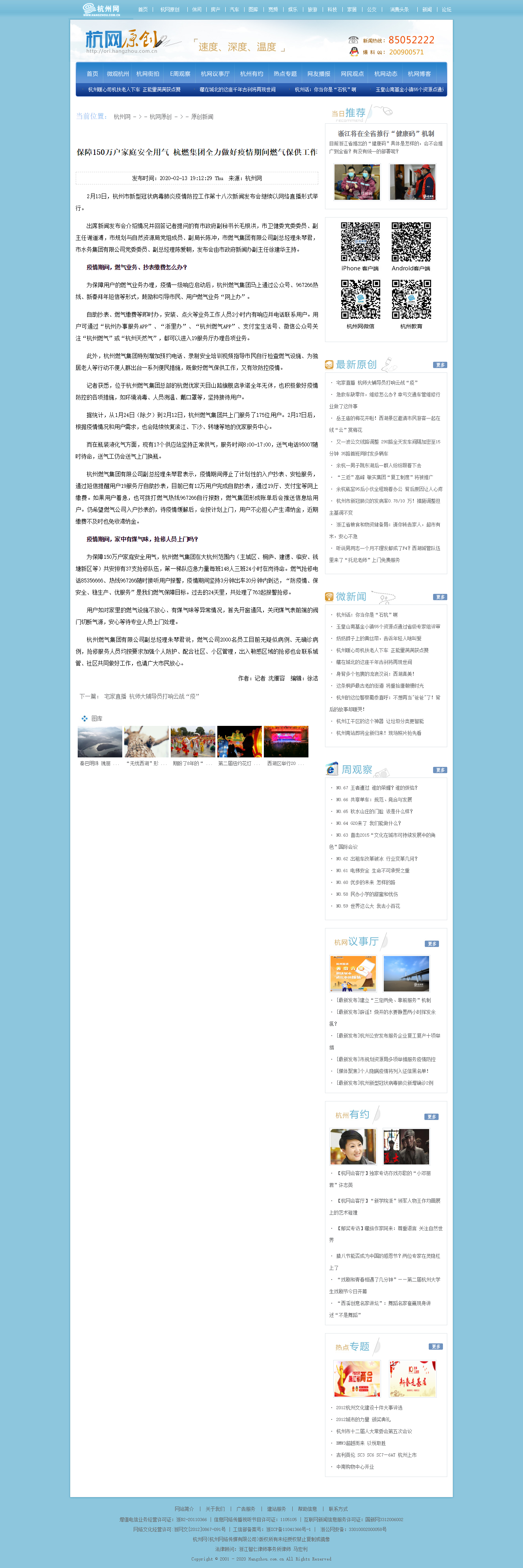Screen dimensions: 523x1568
Task: Open 房产 in the top site menu
Action: coord(215,10)
